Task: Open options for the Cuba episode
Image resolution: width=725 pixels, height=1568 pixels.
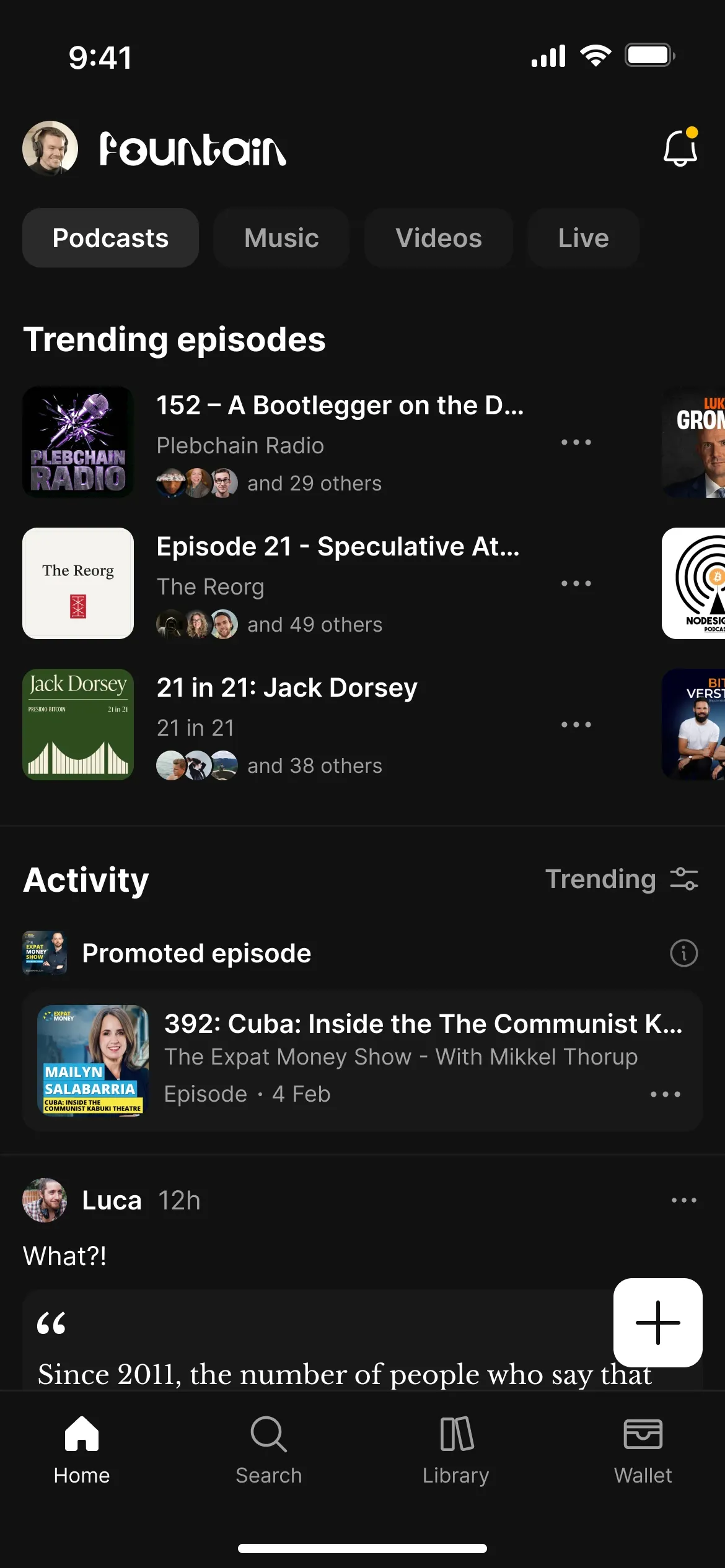Action: [x=665, y=1094]
